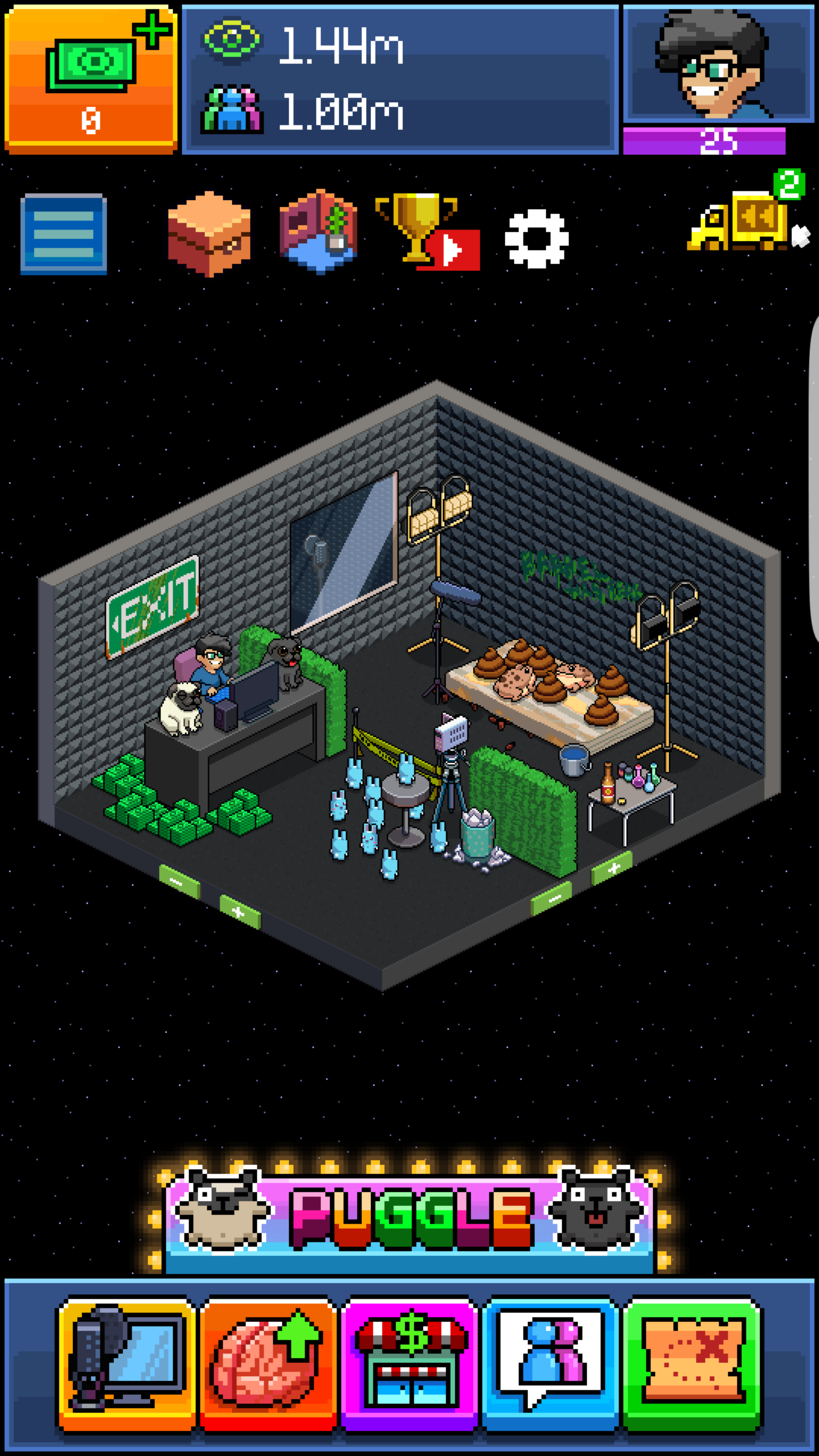Open the hamburger menu
Screen dimensions: 819x1456
pos(64,234)
